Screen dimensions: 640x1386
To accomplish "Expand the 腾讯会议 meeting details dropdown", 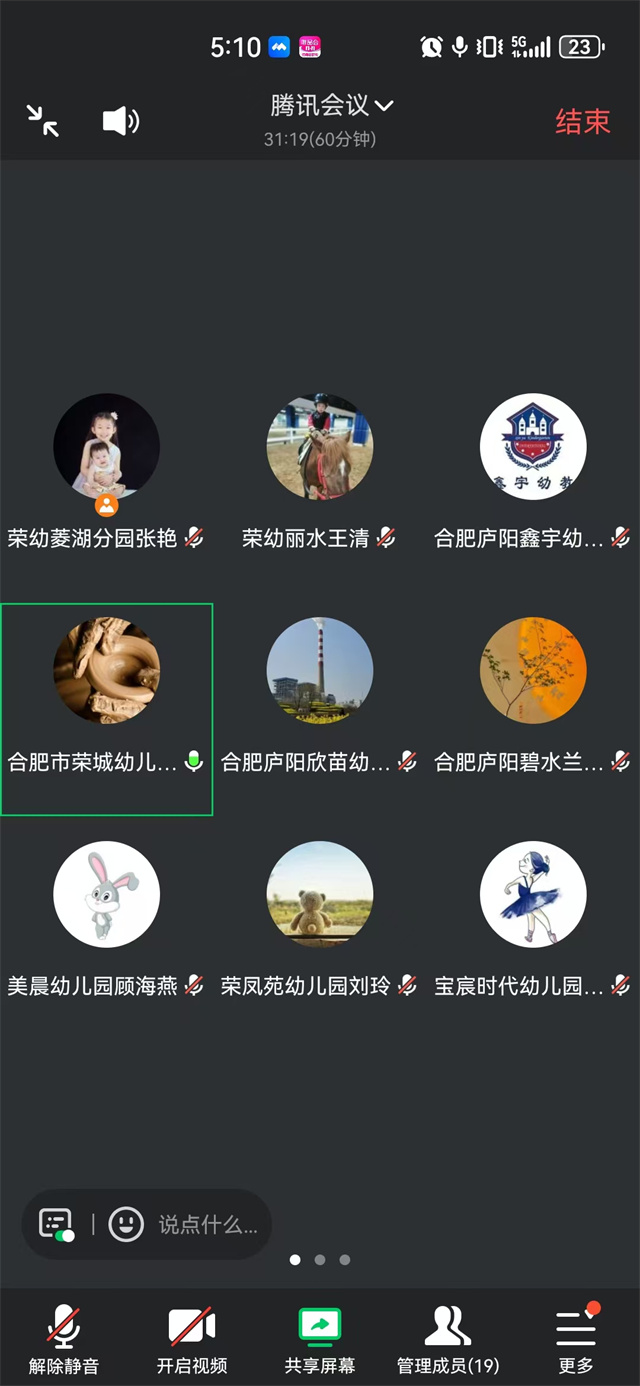I will (332, 105).
